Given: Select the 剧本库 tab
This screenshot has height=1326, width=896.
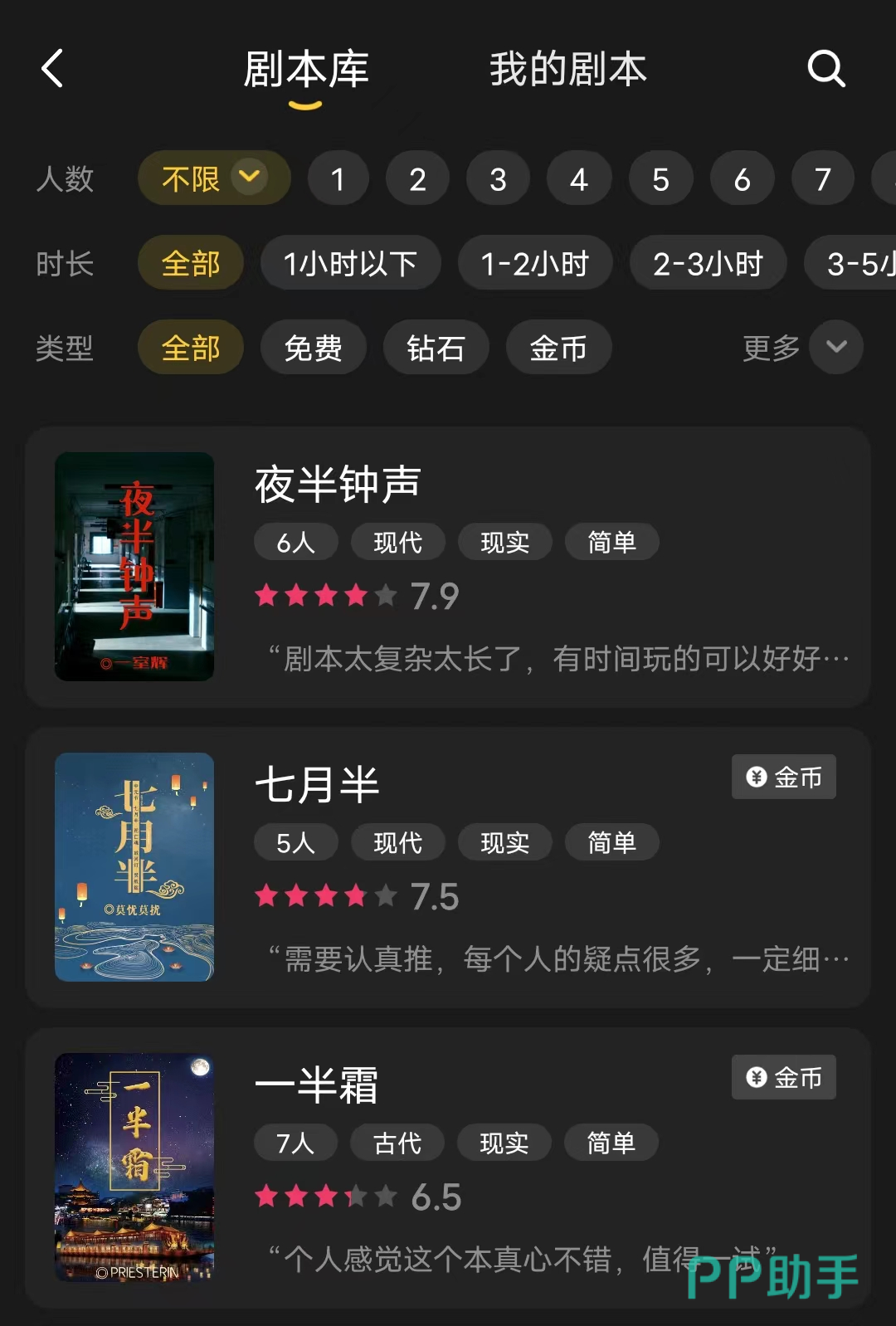Looking at the screenshot, I should pyautogui.click(x=305, y=69).
